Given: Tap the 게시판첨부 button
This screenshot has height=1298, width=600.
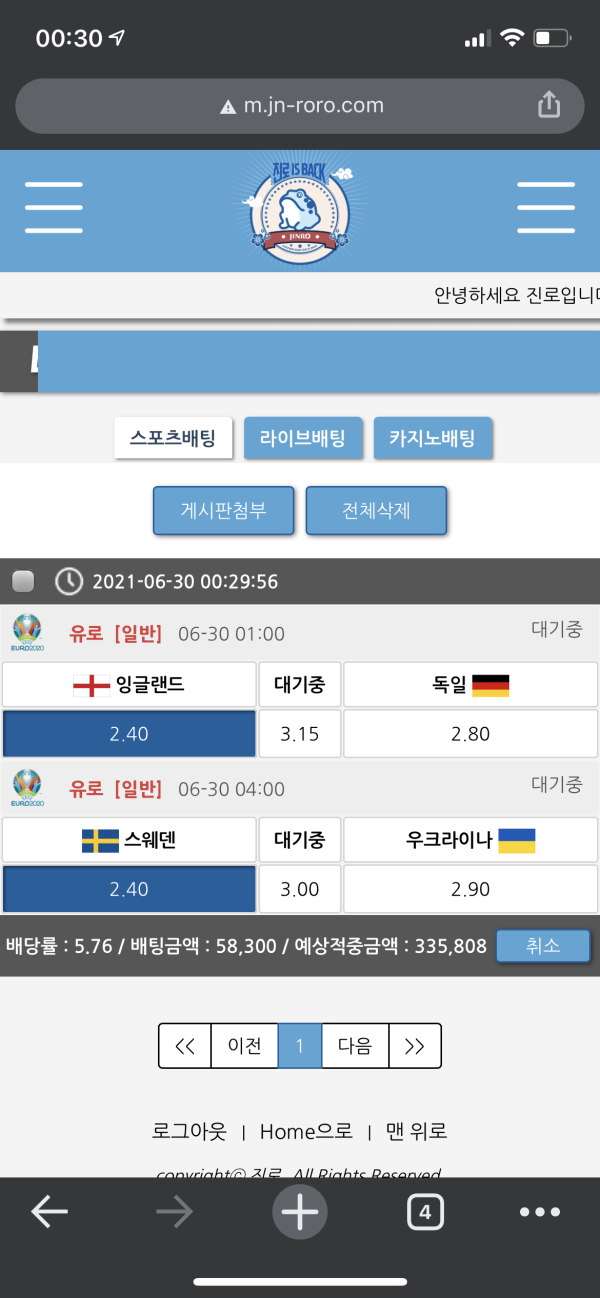Looking at the screenshot, I should click(223, 511).
